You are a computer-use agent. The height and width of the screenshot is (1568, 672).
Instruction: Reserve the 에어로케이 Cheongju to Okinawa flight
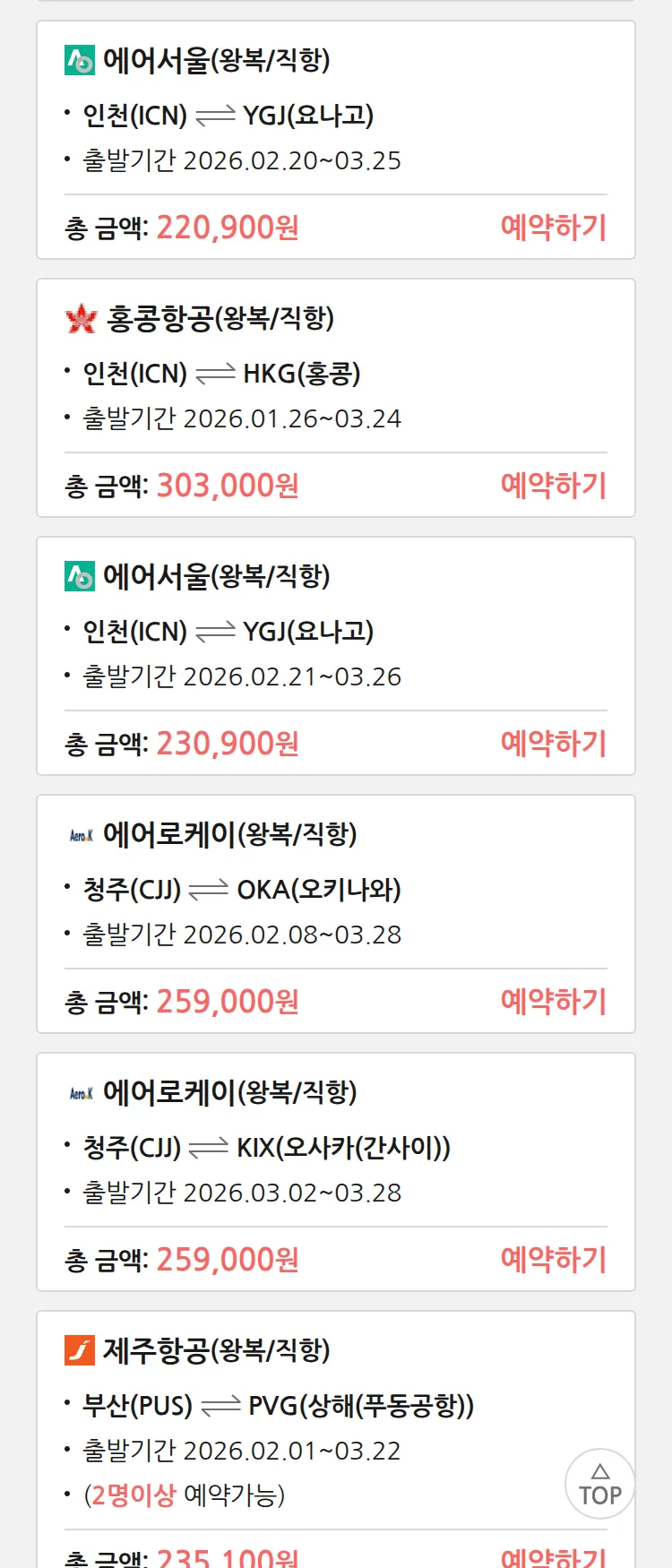pyautogui.click(x=553, y=1002)
